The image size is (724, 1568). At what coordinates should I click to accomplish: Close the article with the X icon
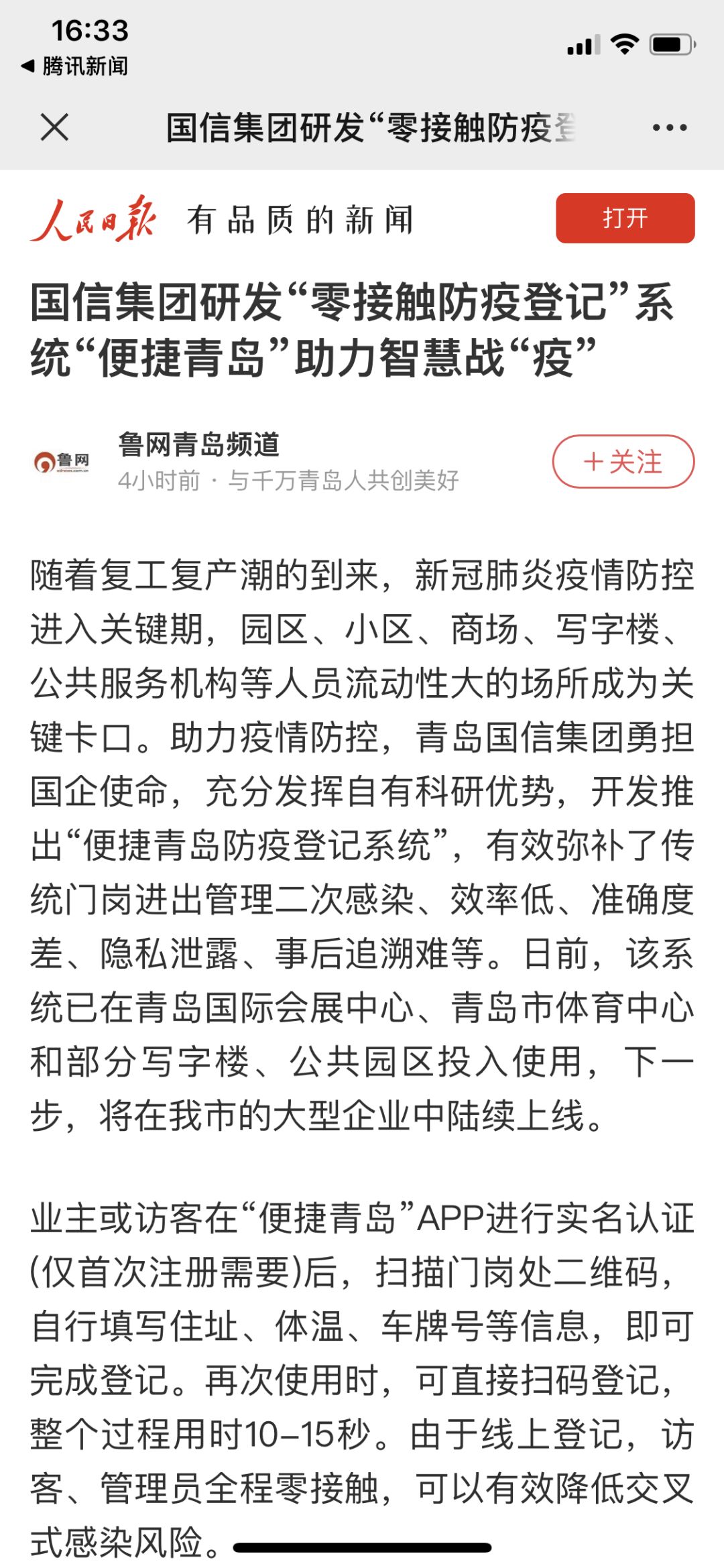coord(54,127)
